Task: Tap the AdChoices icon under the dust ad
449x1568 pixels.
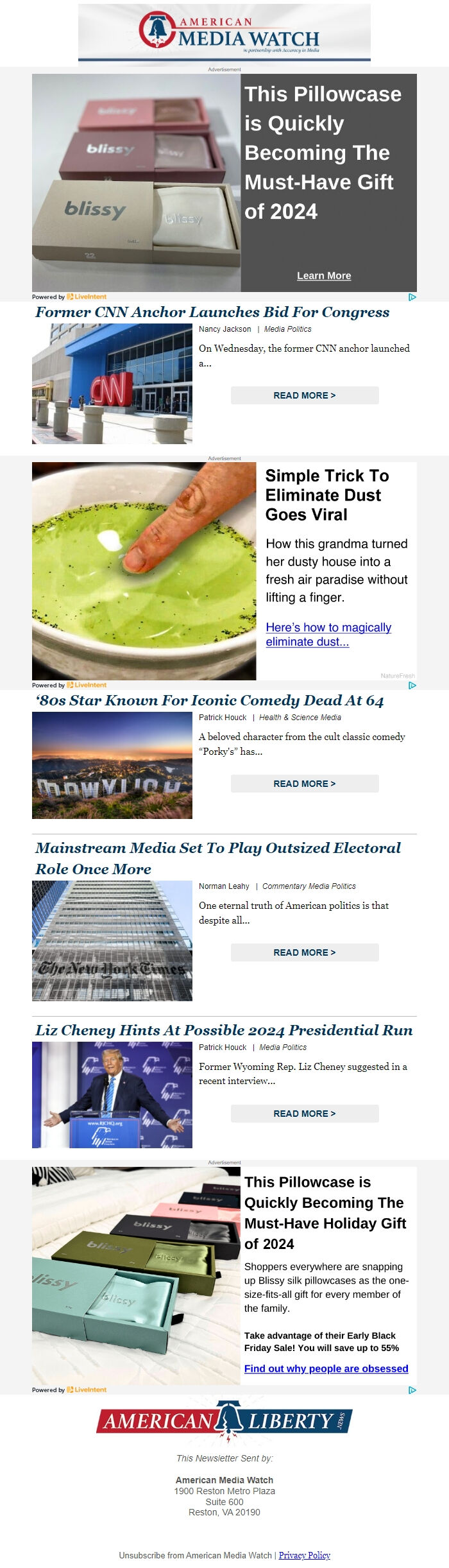Action: click(x=412, y=685)
